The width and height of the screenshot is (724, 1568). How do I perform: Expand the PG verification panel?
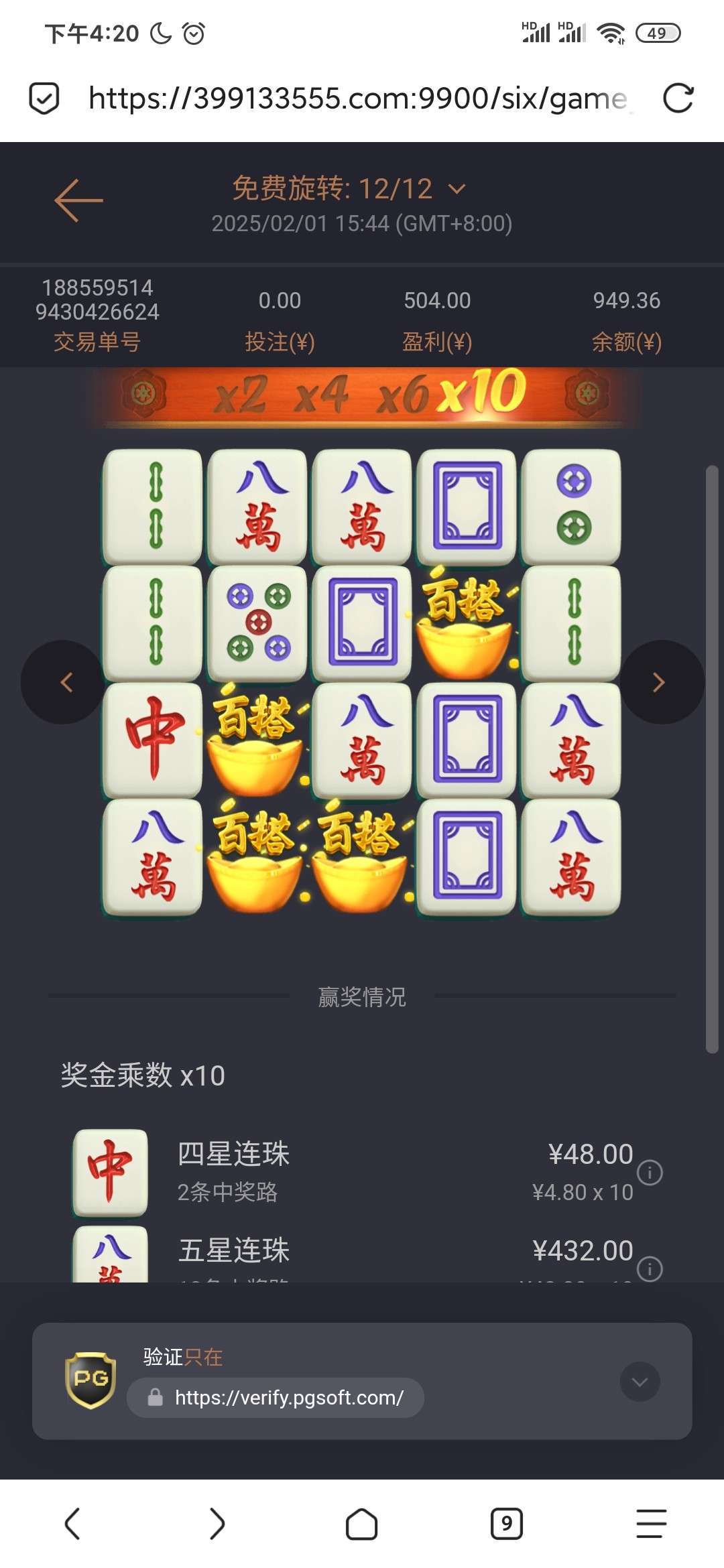(x=640, y=1382)
